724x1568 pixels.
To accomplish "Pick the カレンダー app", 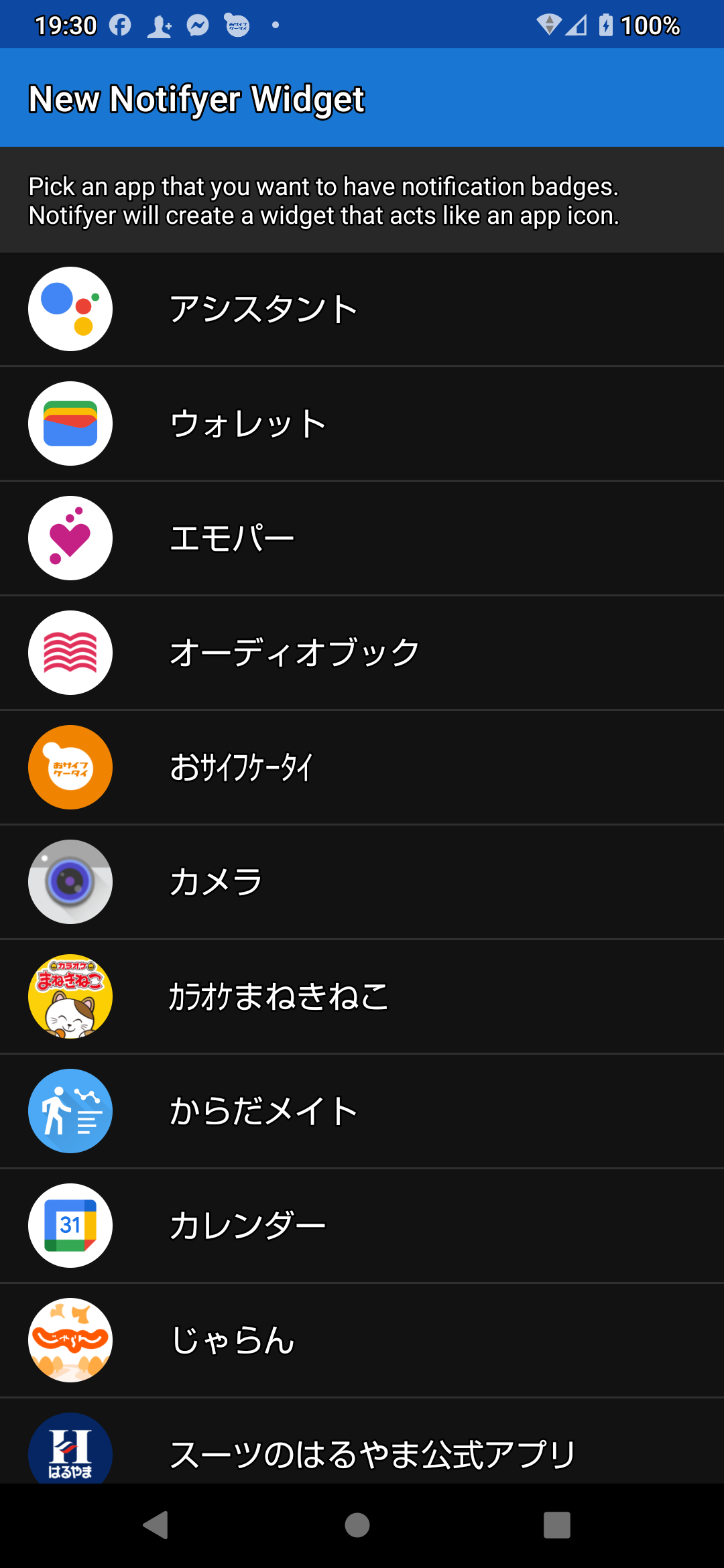I will coord(362,1226).
